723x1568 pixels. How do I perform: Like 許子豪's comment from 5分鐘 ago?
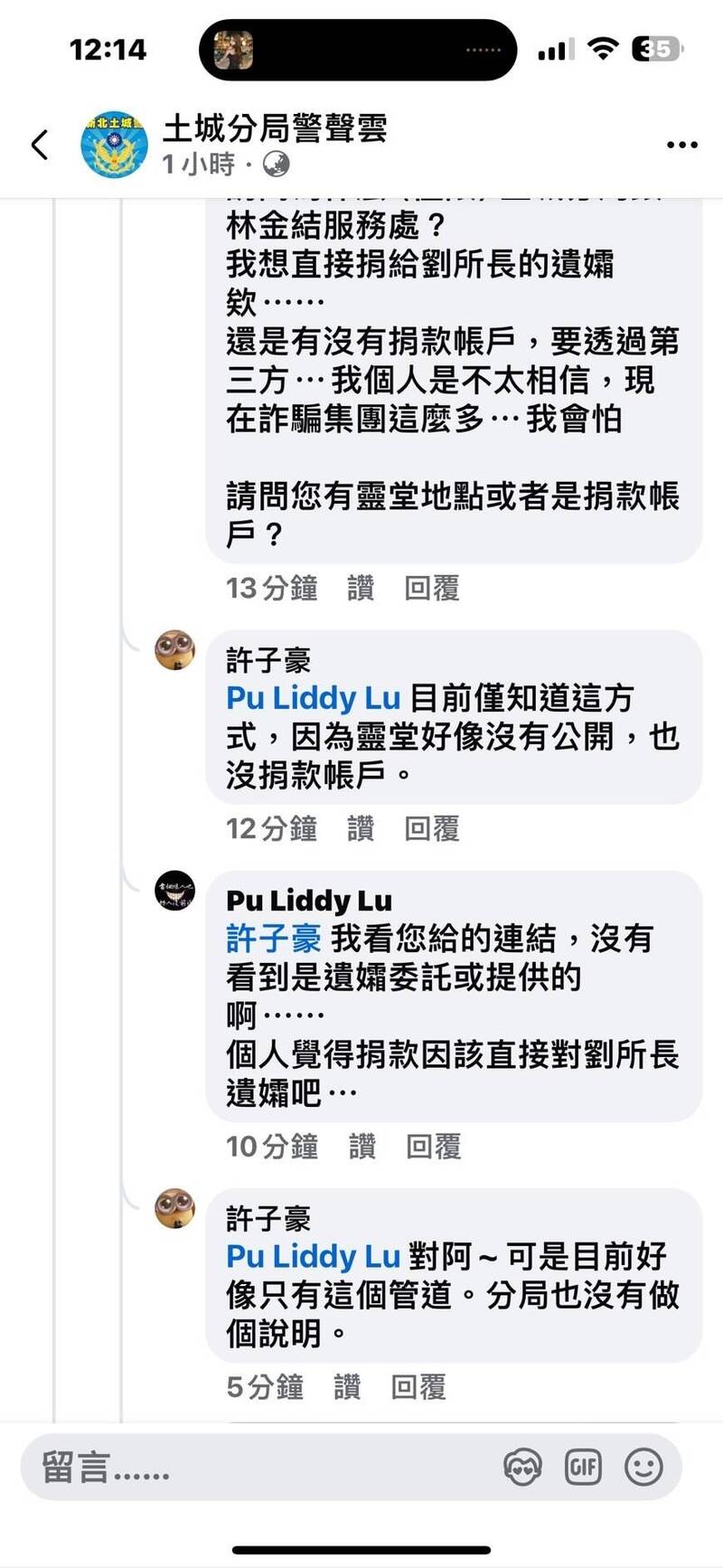347,1387
